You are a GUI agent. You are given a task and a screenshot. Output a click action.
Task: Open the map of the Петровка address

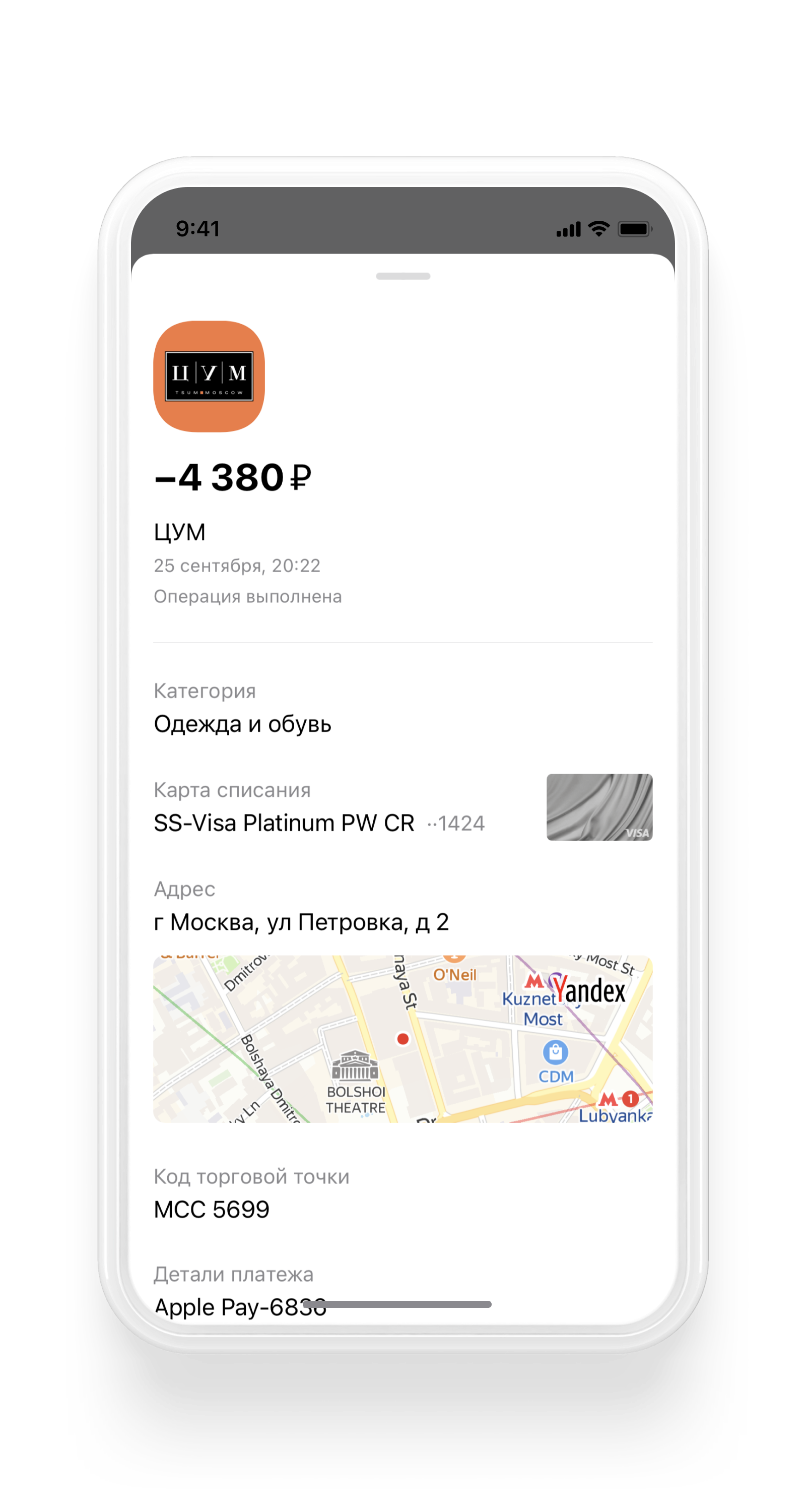click(402, 1038)
